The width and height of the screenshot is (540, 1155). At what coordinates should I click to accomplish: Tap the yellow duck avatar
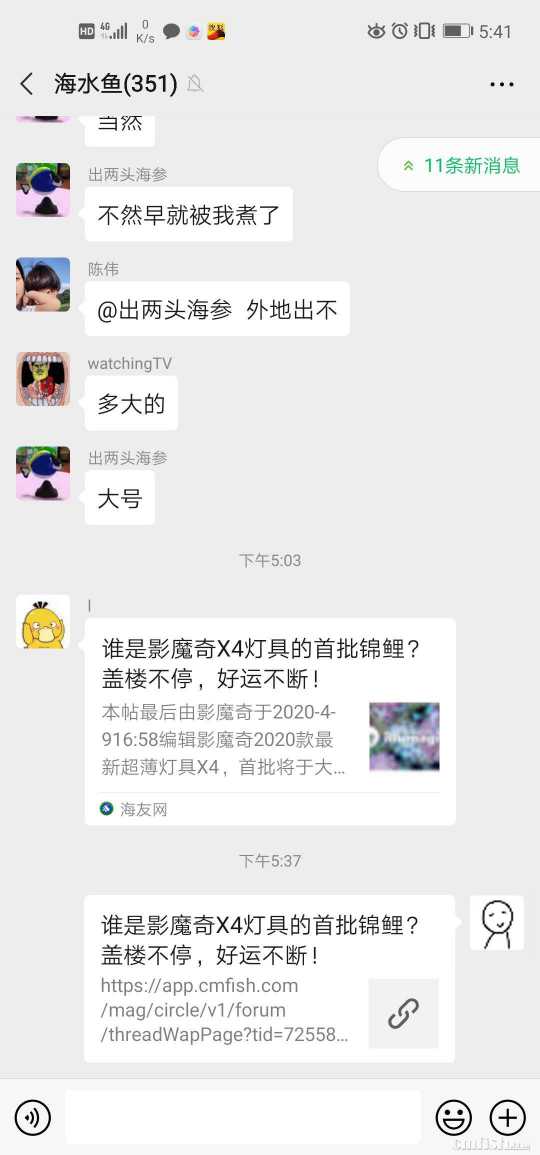(x=43, y=622)
